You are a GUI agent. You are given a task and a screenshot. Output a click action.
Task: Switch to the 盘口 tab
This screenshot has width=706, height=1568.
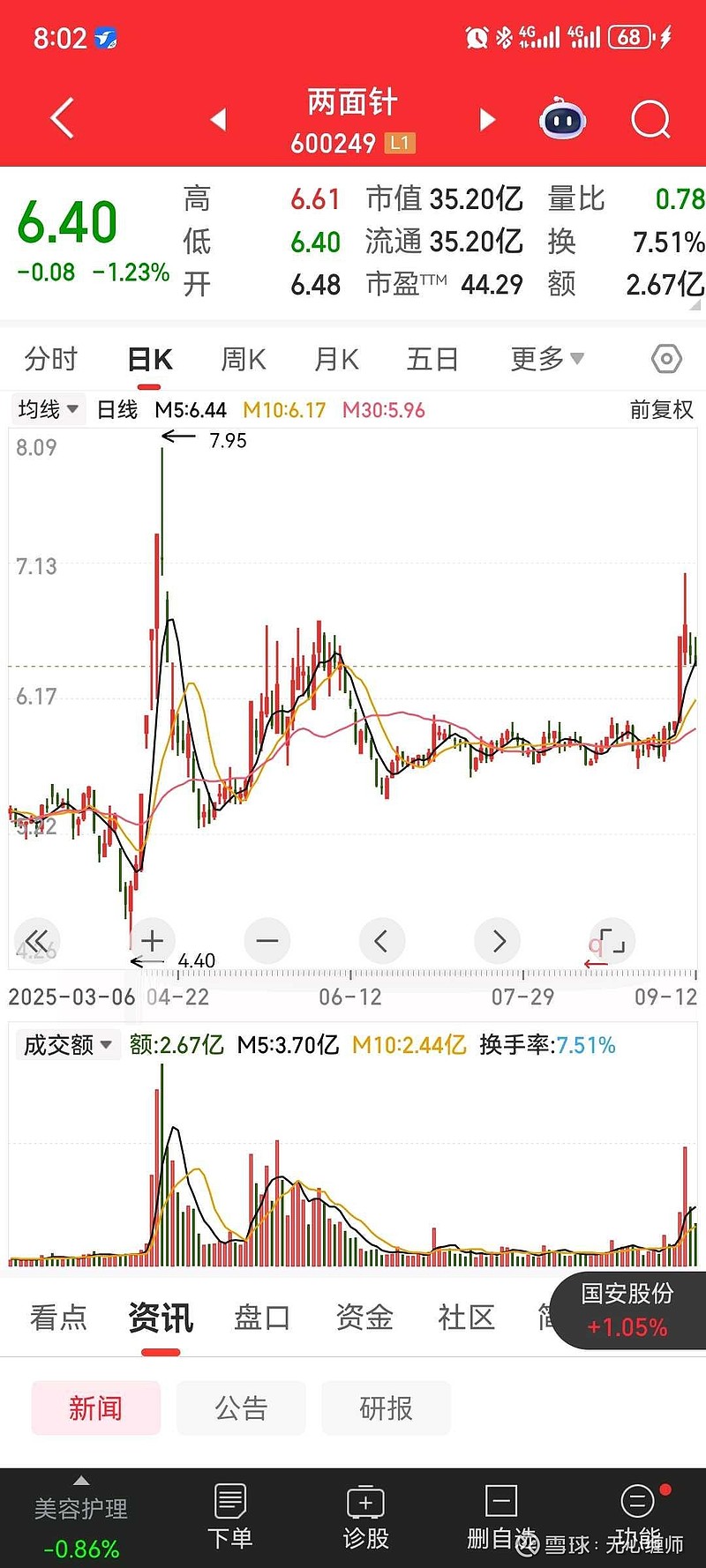262,1318
